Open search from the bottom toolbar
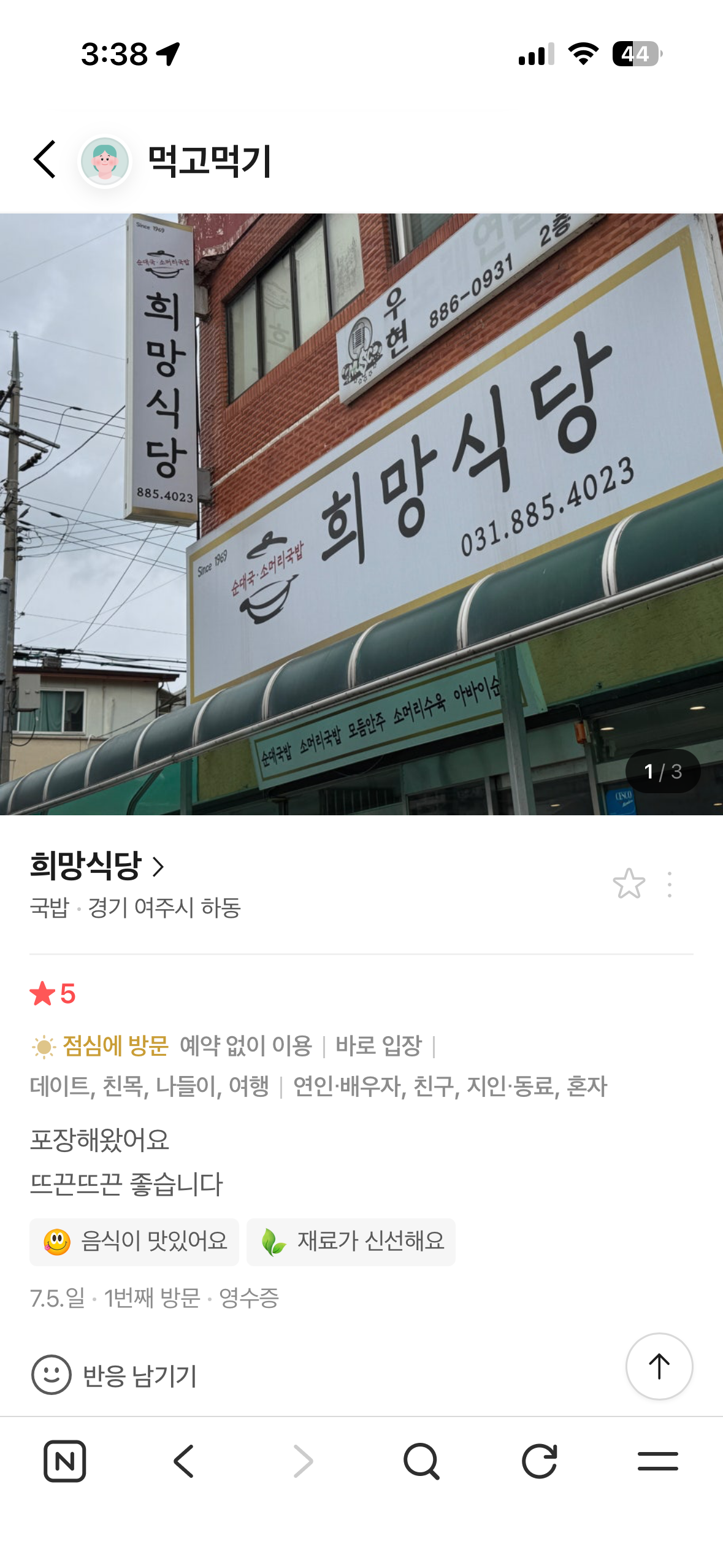Image resolution: width=723 pixels, height=1568 pixels. coord(421,1461)
